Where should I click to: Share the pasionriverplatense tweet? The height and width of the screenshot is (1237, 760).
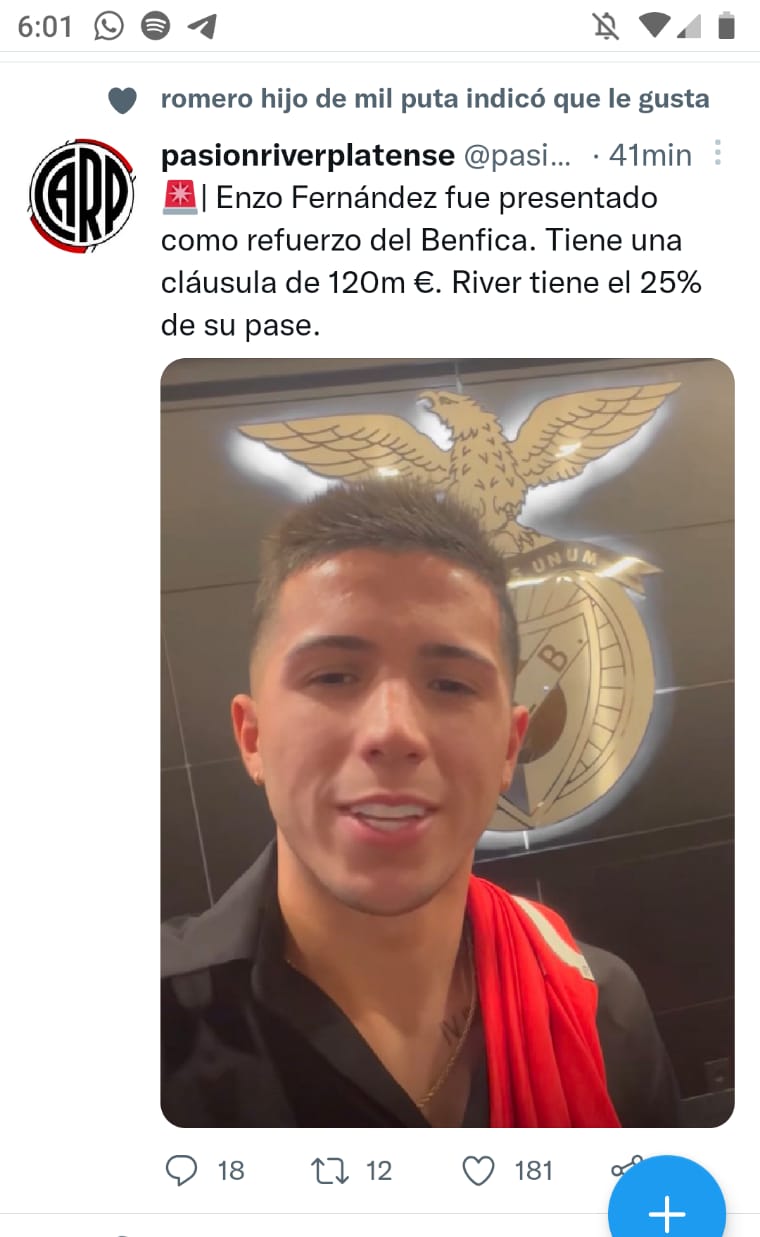click(x=627, y=1167)
